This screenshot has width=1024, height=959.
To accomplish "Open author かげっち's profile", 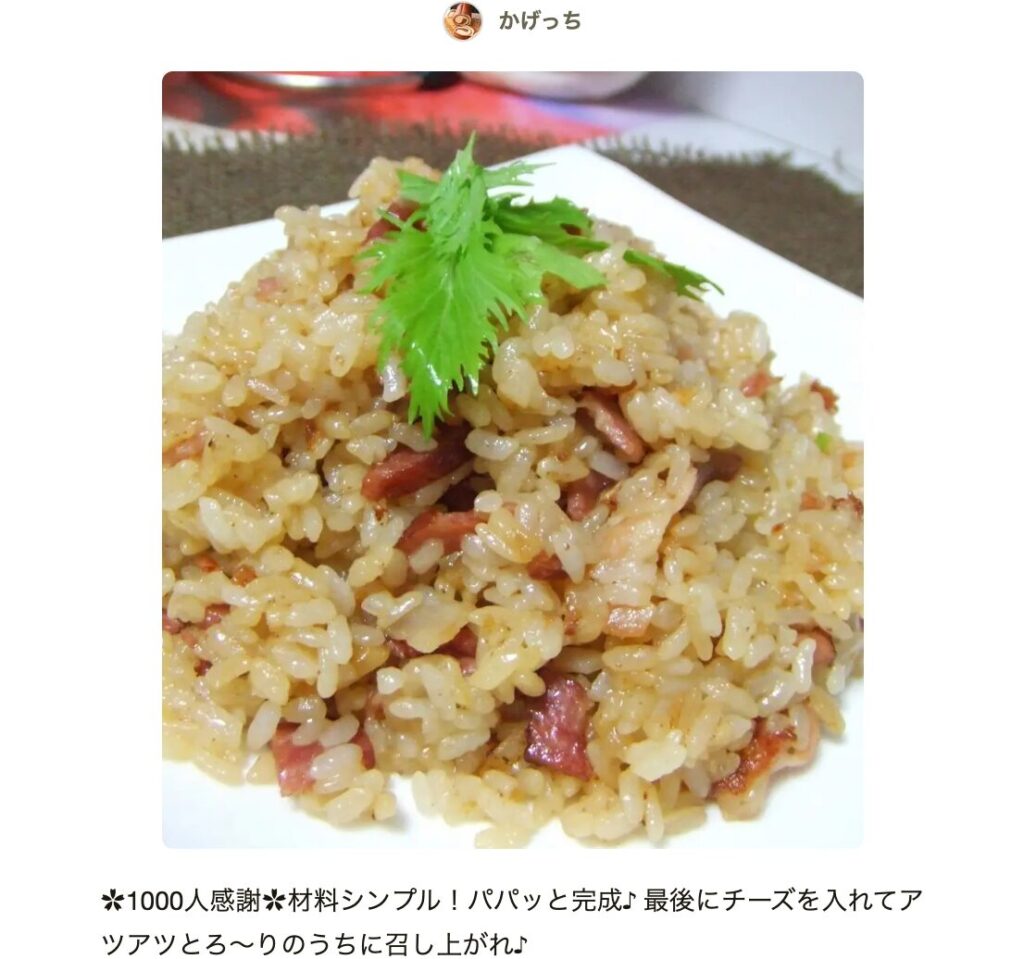I will [x=538, y=21].
